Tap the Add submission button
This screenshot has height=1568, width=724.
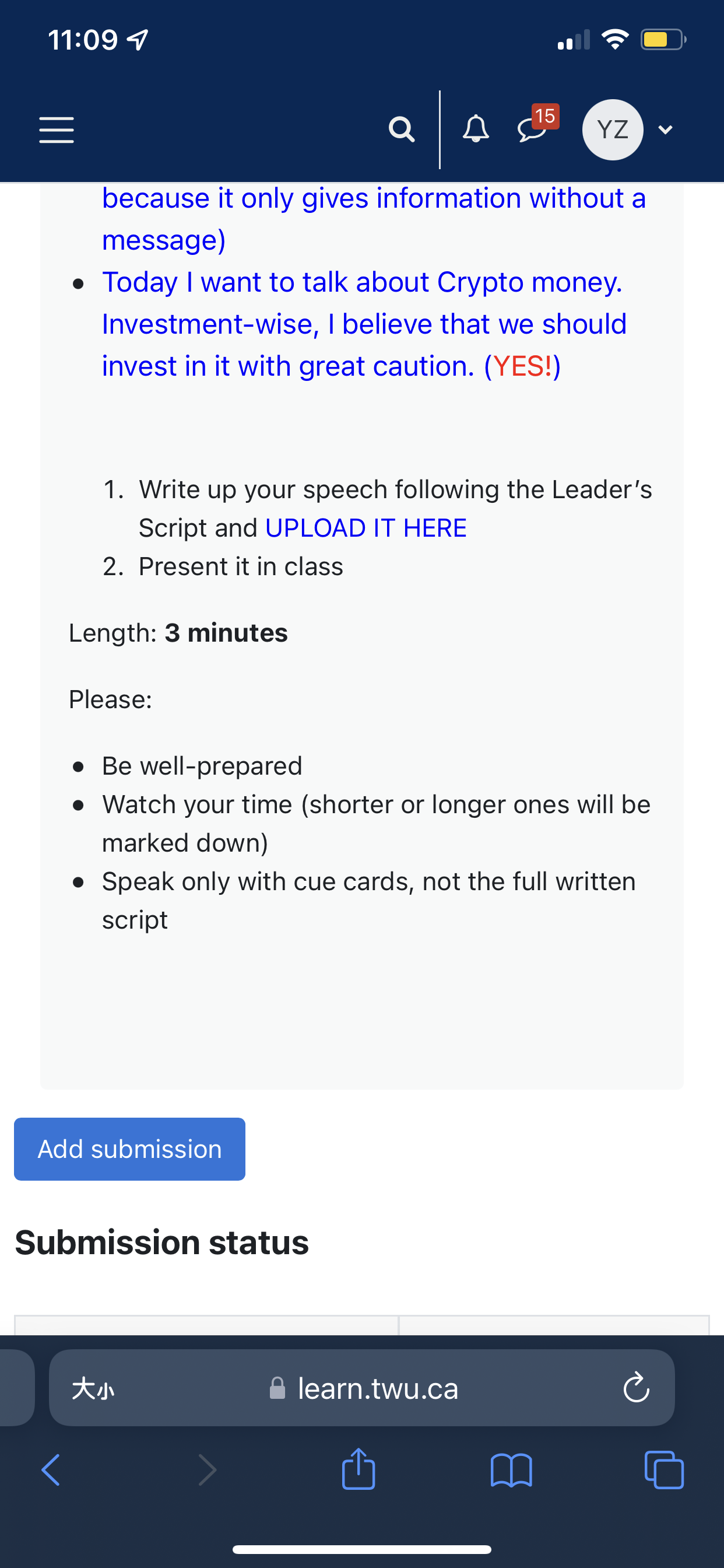(129, 1149)
